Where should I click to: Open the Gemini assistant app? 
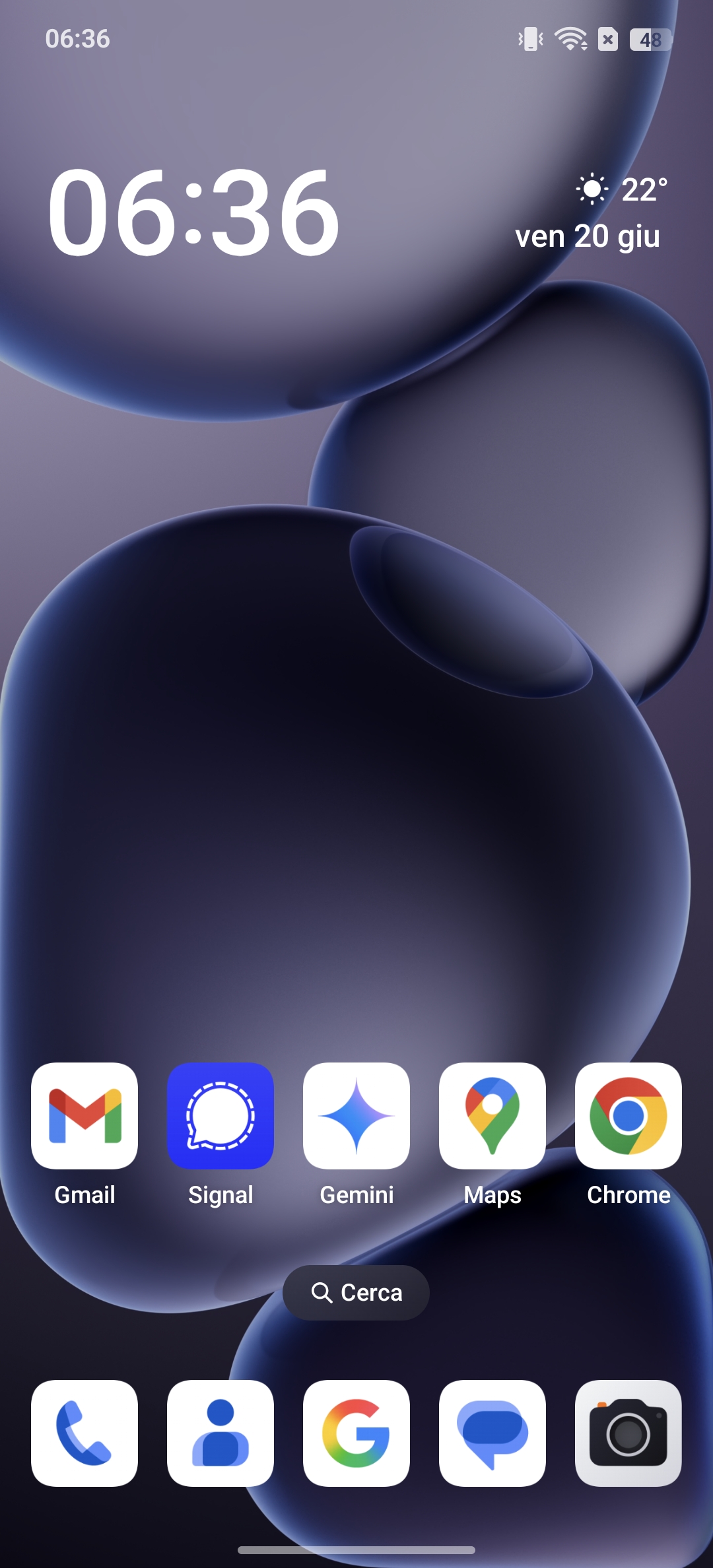coord(356,1115)
